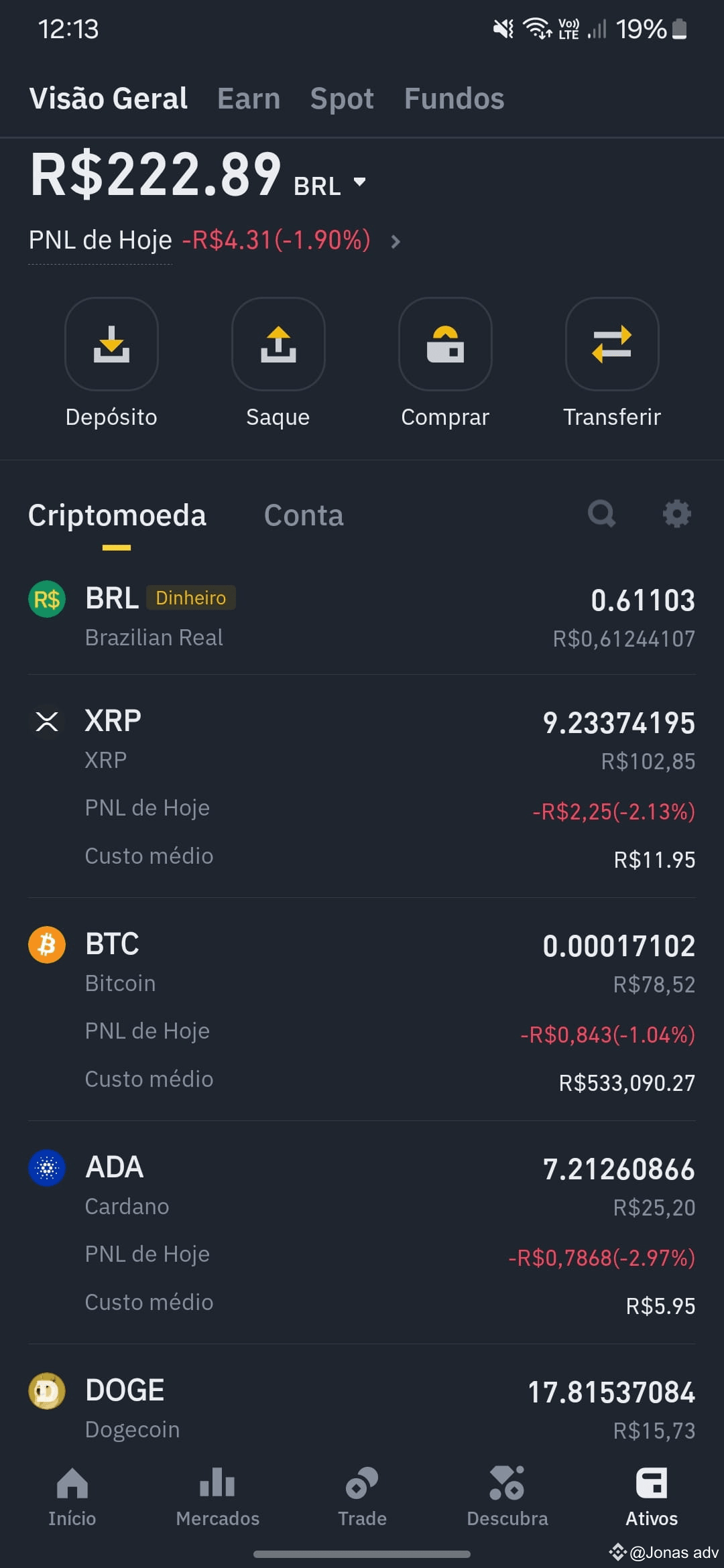Screen dimensions: 724x1568
Task: Open the BRL Brazilian Real row
Action: [x=362, y=618]
